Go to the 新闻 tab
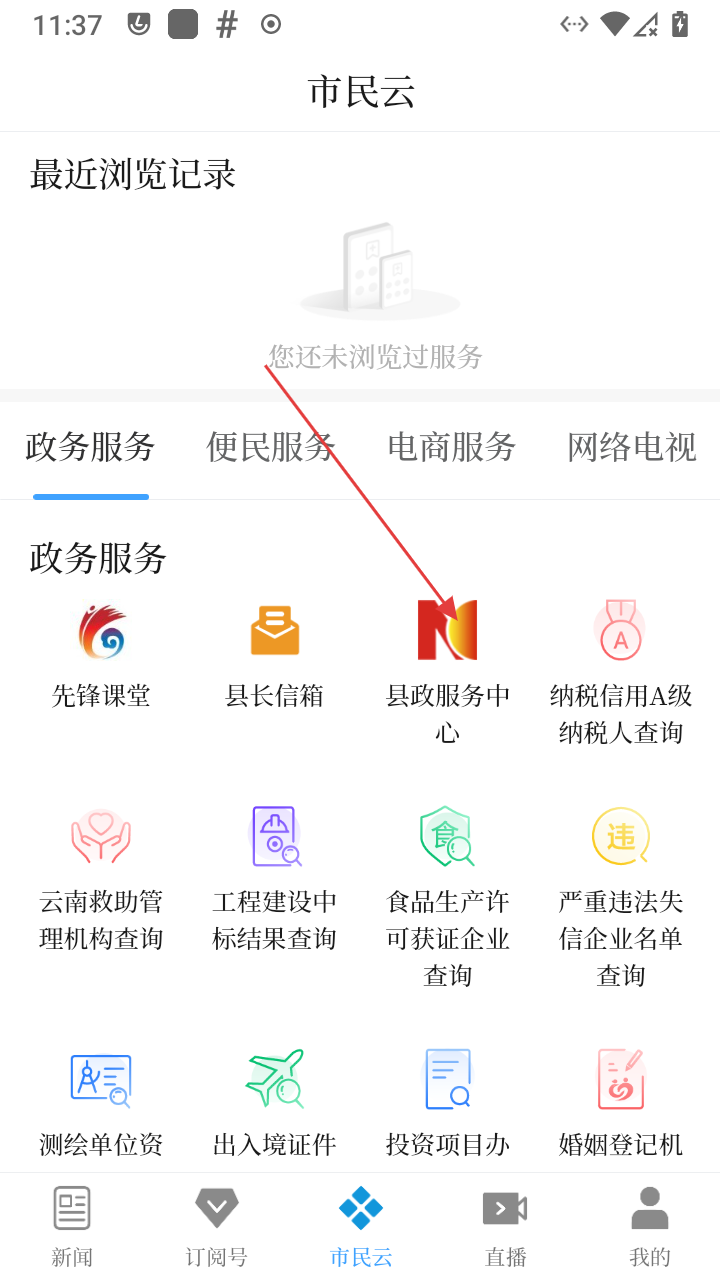 [72, 1226]
